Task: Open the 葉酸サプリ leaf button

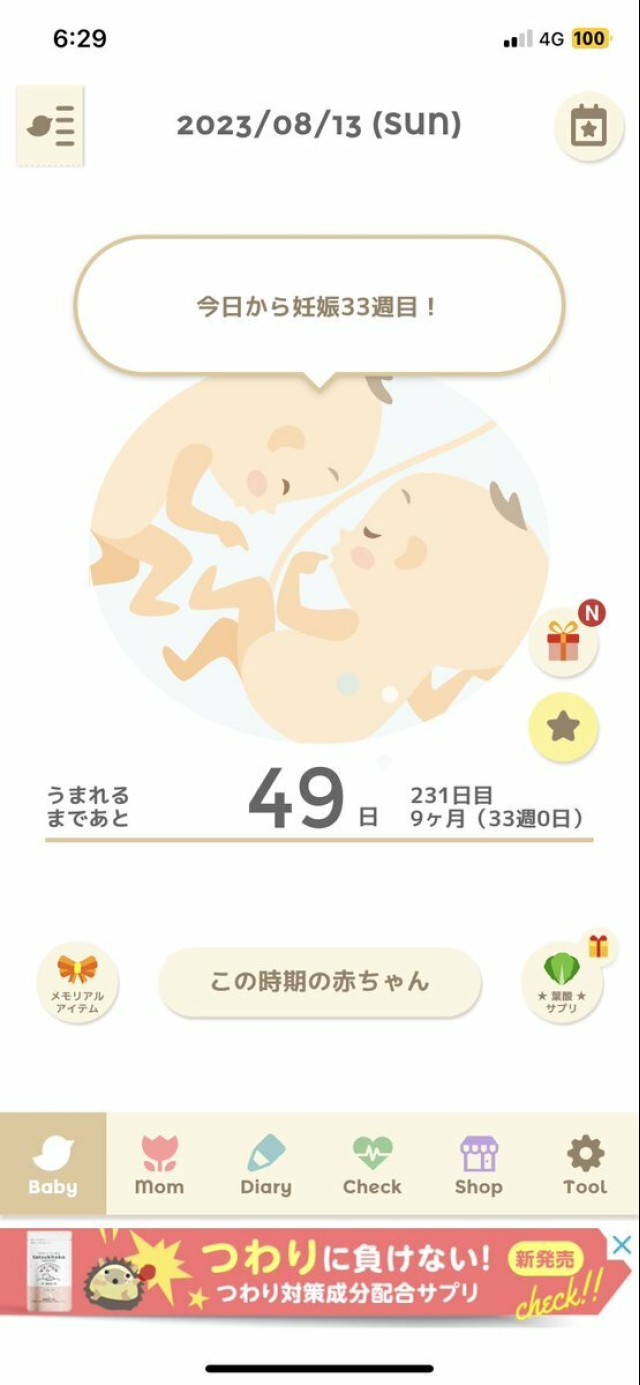Action: pos(562,982)
